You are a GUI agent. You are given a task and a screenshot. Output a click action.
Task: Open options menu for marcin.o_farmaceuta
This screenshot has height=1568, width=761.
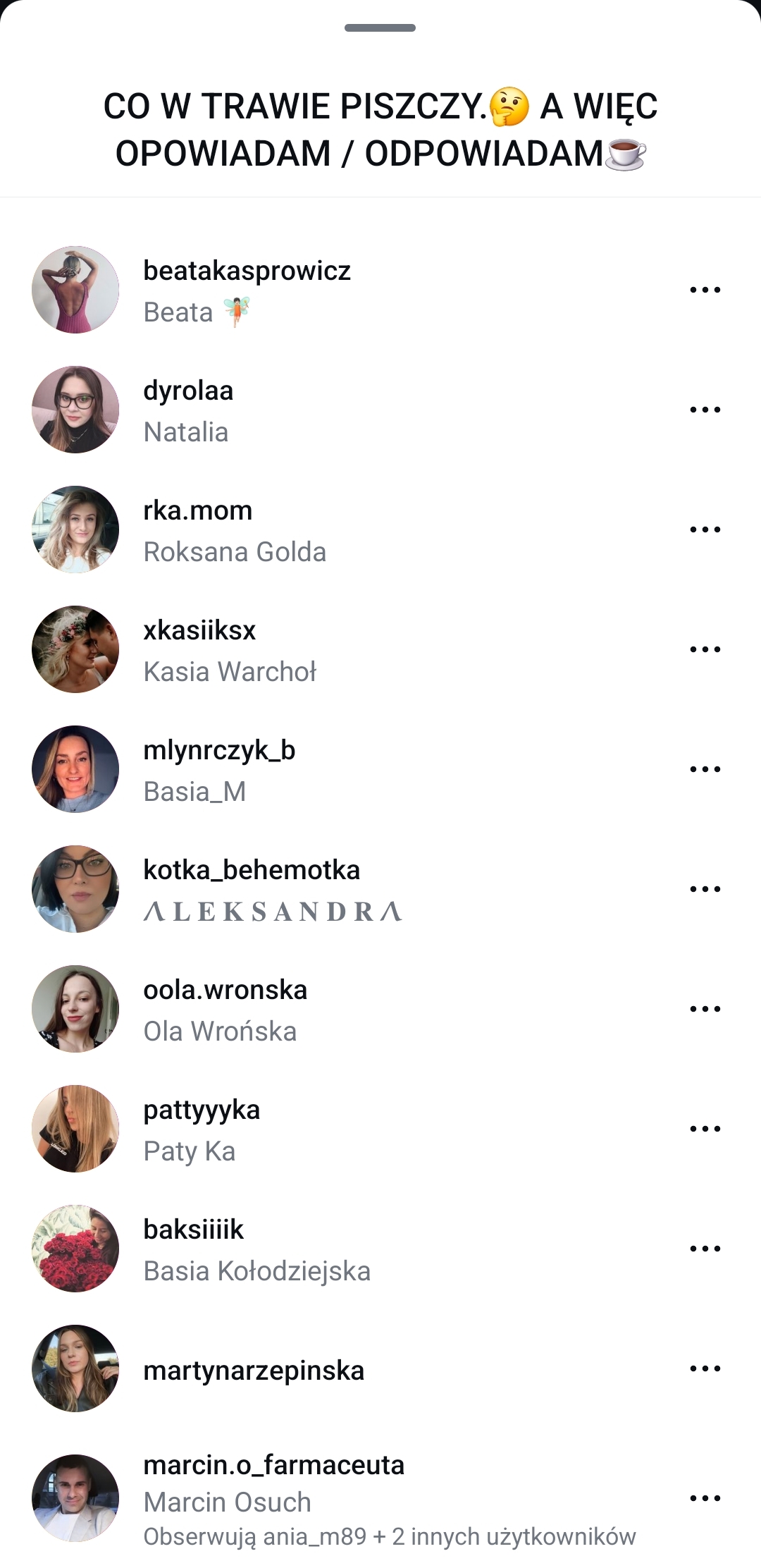[x=705, y=1498]
